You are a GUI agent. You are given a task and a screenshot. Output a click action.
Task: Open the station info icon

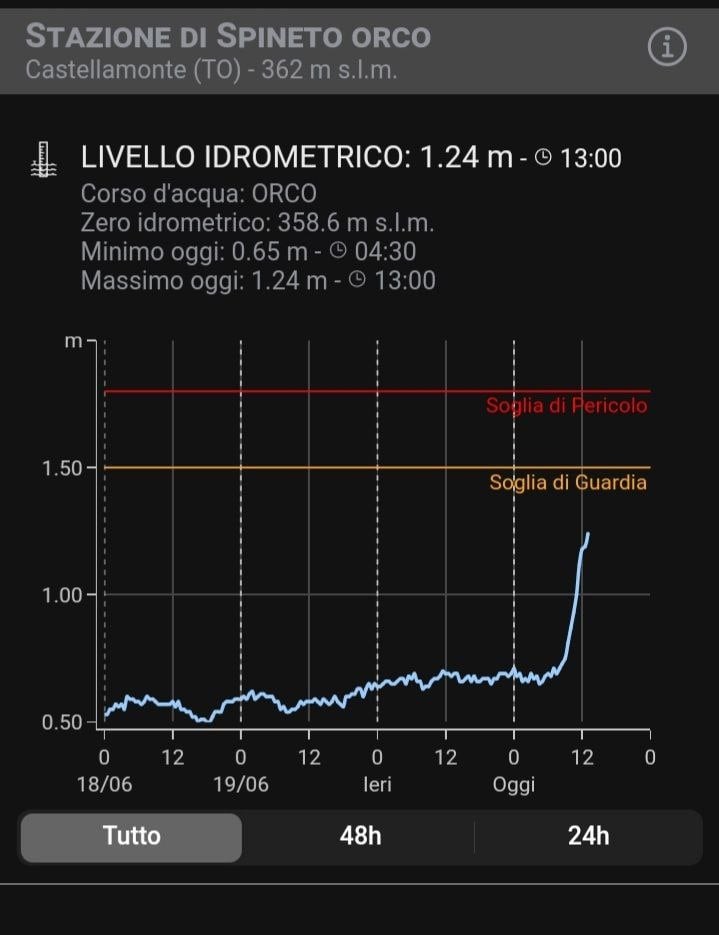667,47
